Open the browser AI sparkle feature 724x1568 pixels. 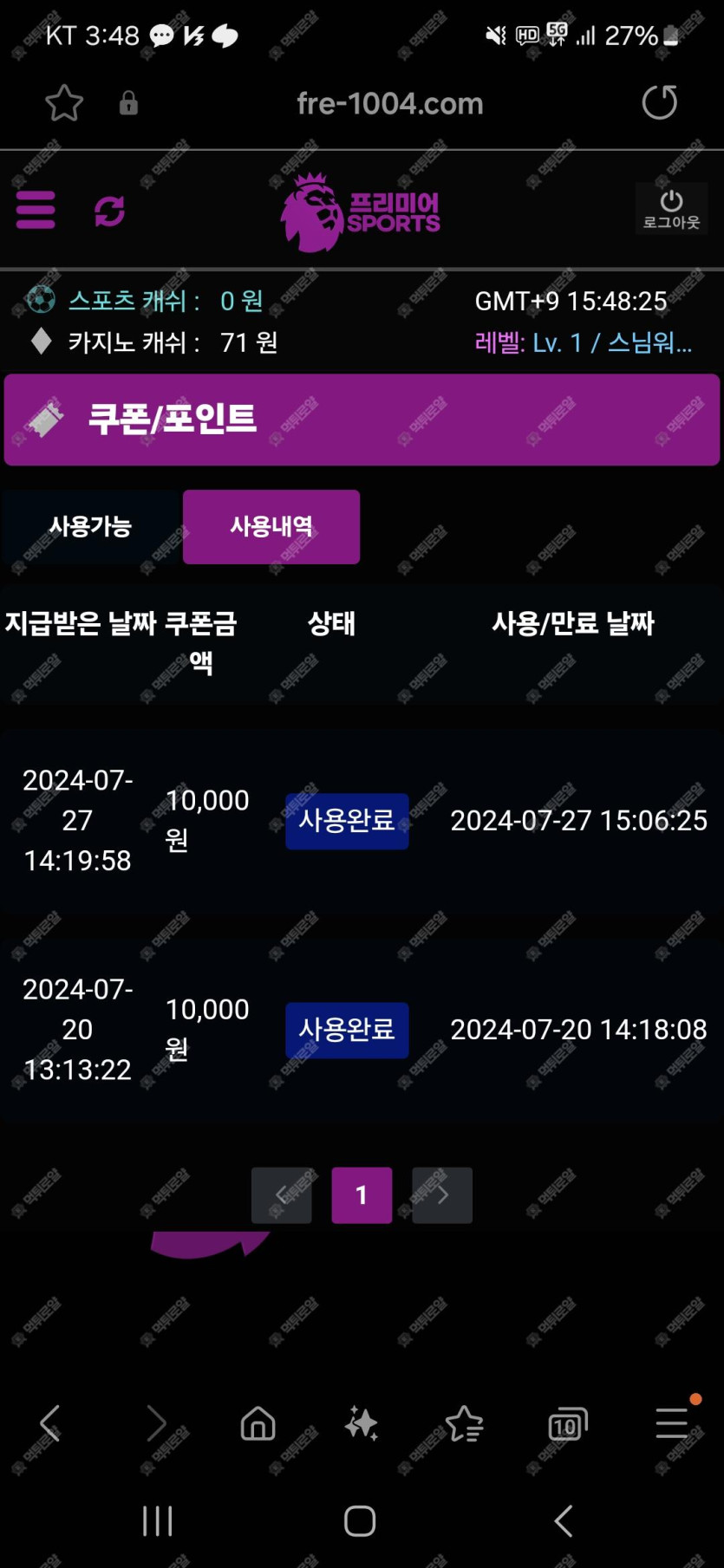click(x=361, y=1422)
